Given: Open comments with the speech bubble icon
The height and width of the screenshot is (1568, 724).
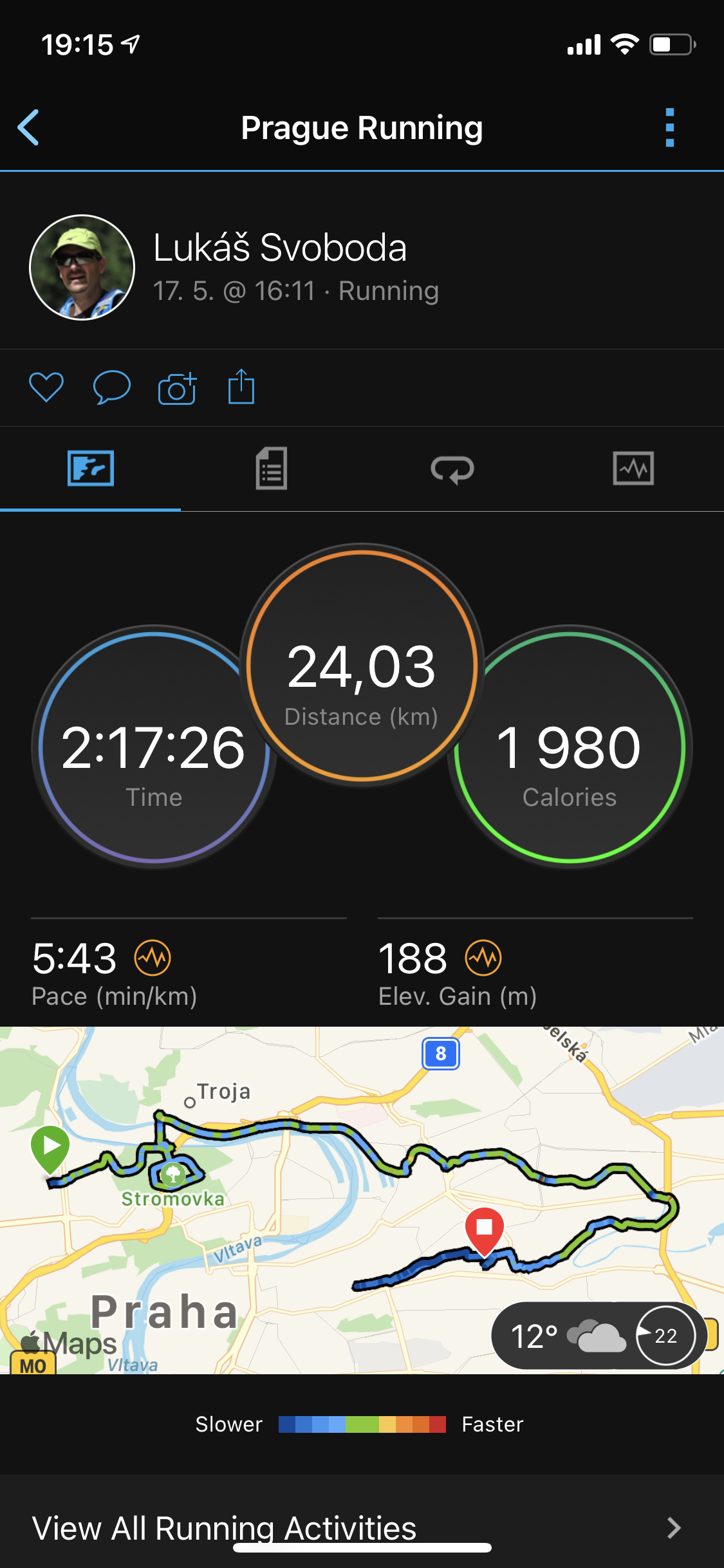Looking at the screenshot, I should click(x=112, y=387).
